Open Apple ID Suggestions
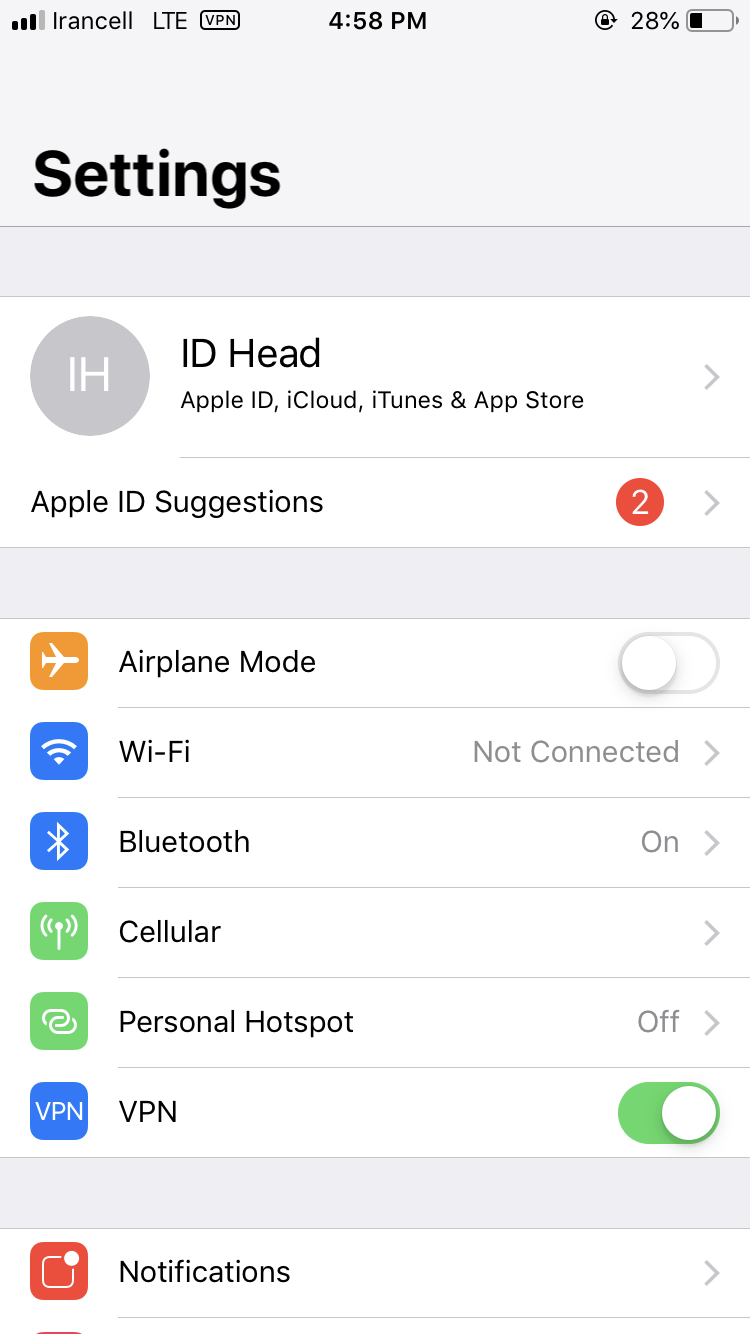 375,502
